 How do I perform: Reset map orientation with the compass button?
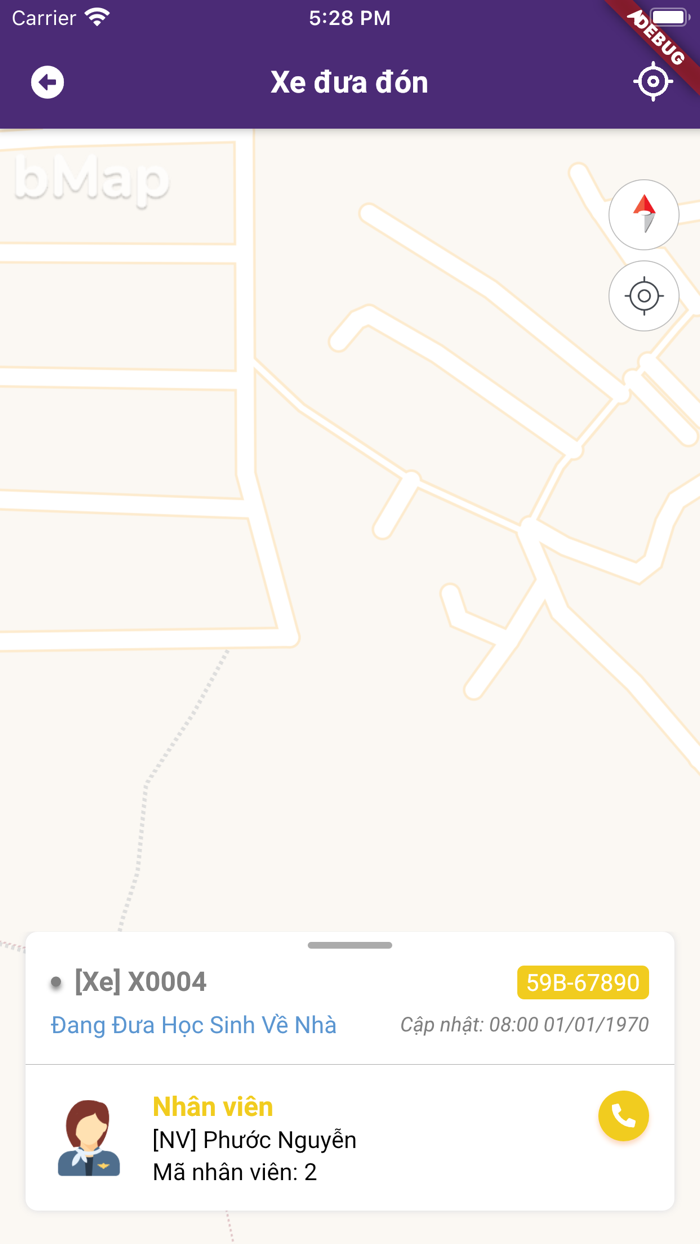pyautogui.click(x=644, y=215)
